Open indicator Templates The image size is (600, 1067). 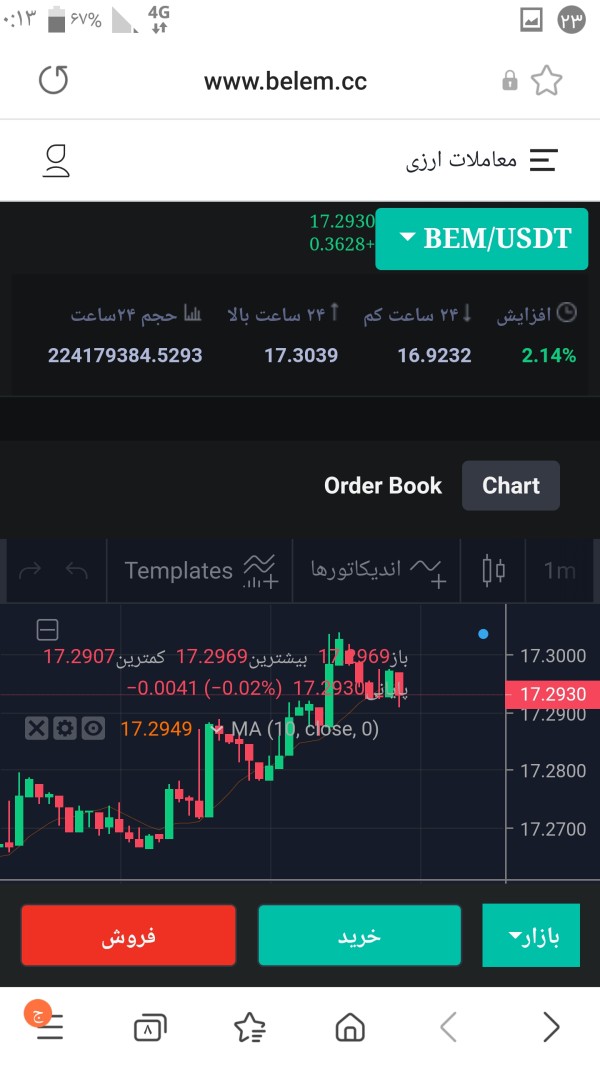click(x=199, y=570)
